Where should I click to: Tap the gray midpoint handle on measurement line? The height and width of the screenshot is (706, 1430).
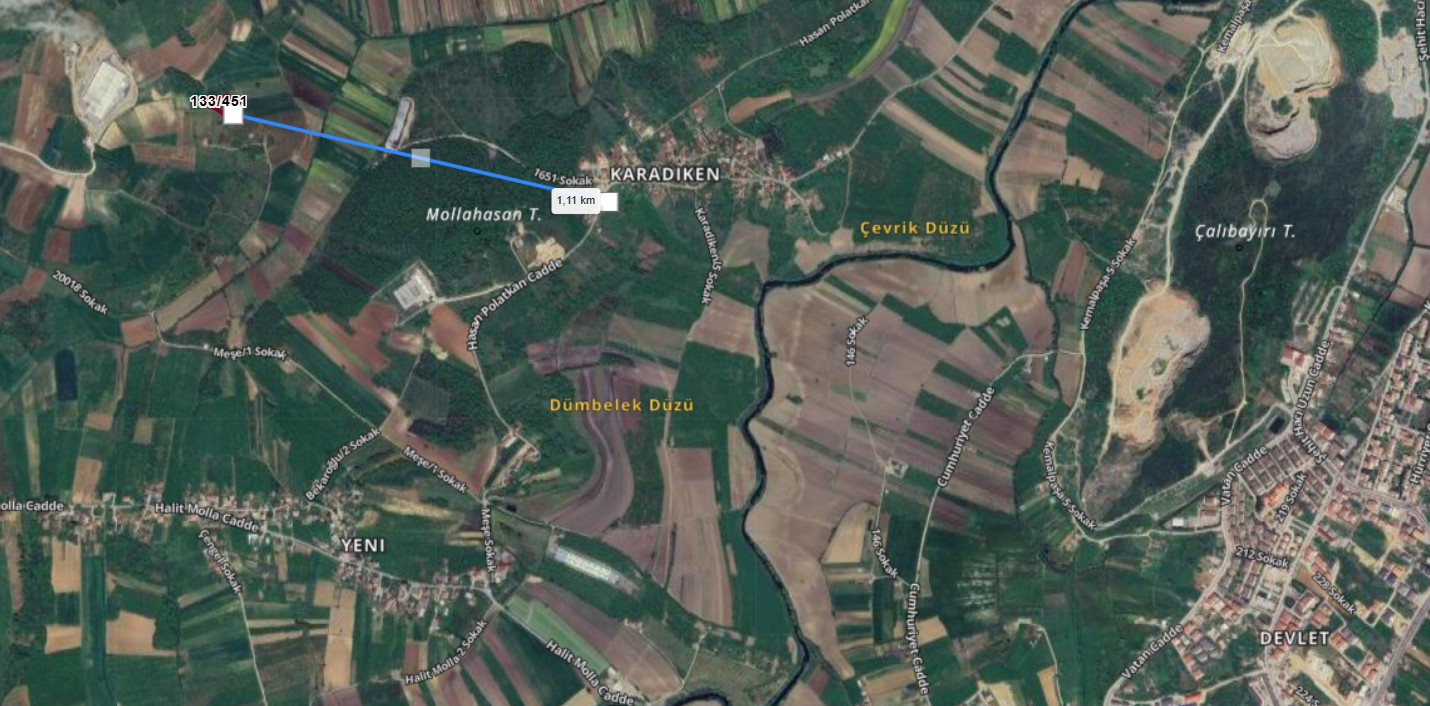point(421,158)
